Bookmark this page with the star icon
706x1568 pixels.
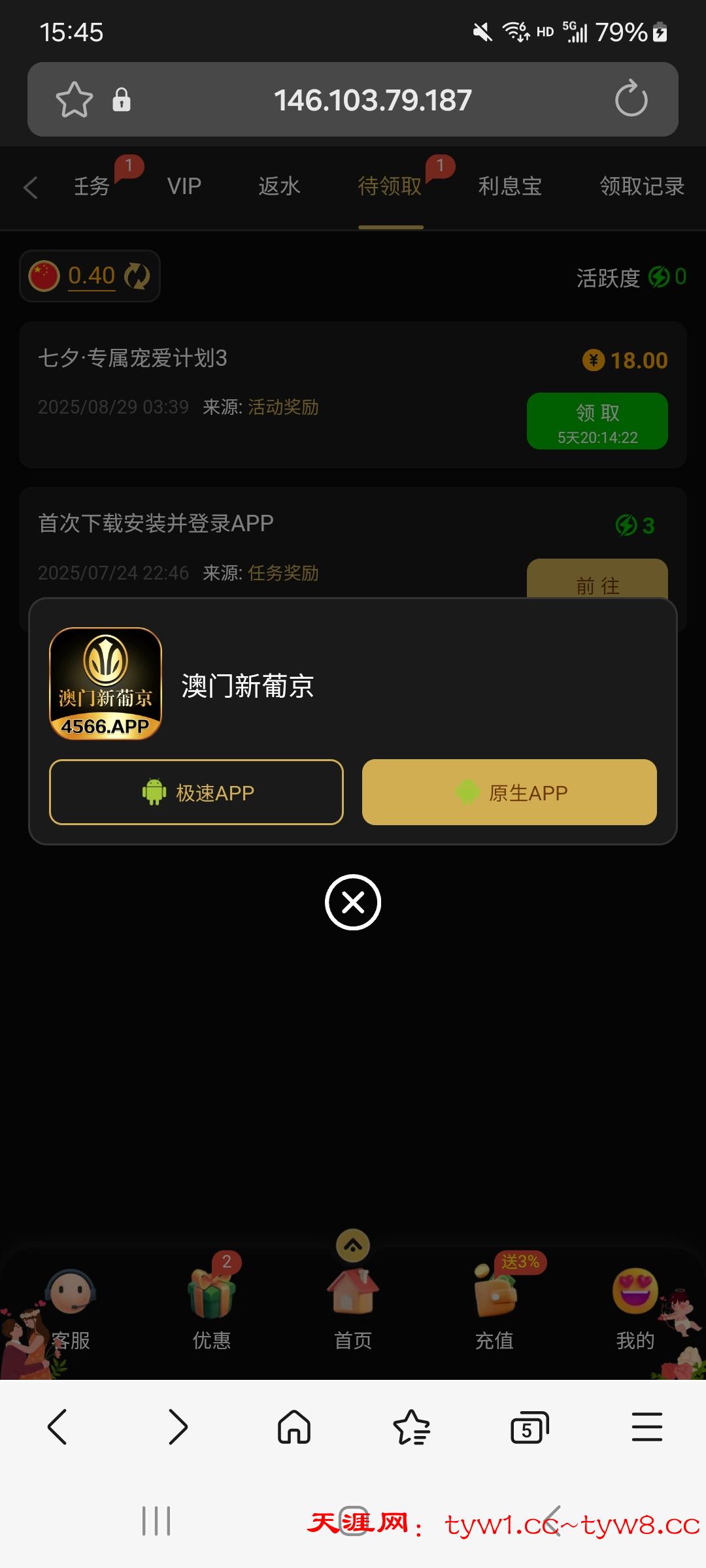[74, 100]
